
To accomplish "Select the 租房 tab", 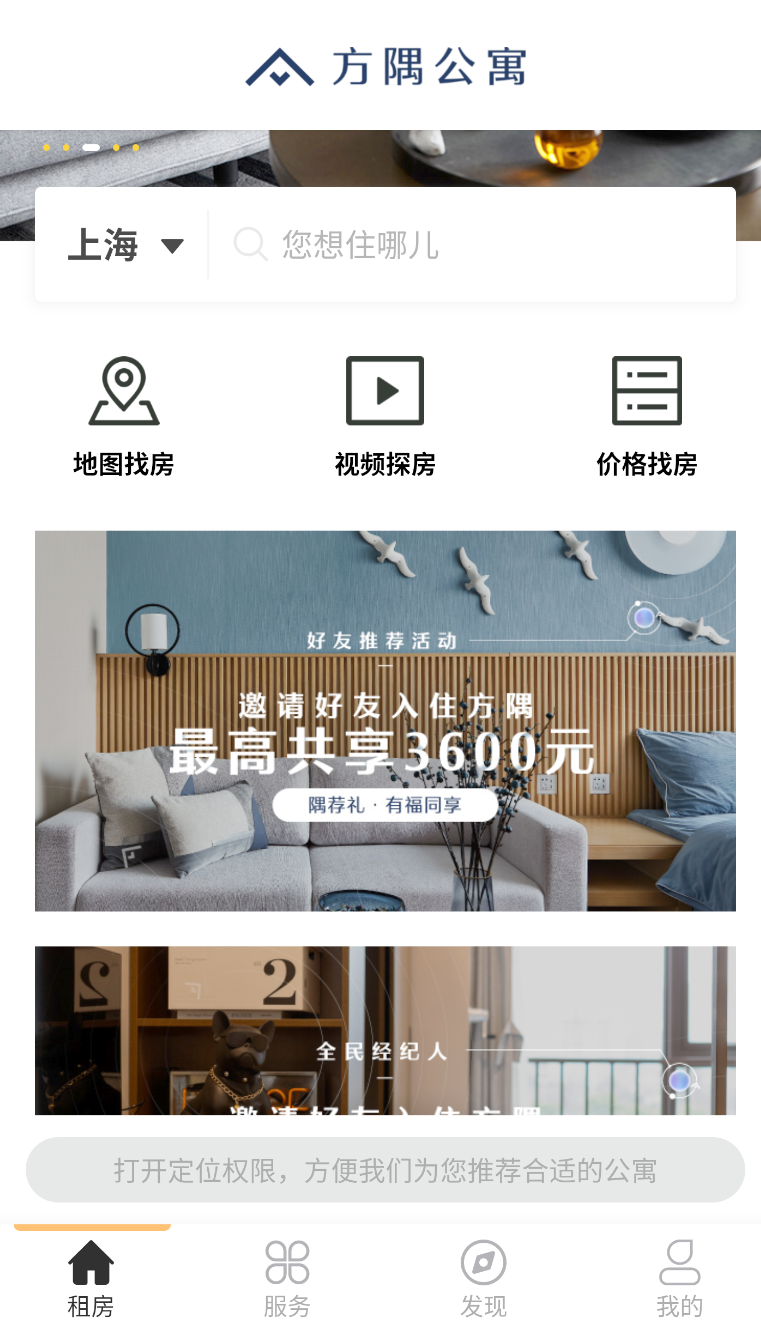I will click(x=91, y=1278).
